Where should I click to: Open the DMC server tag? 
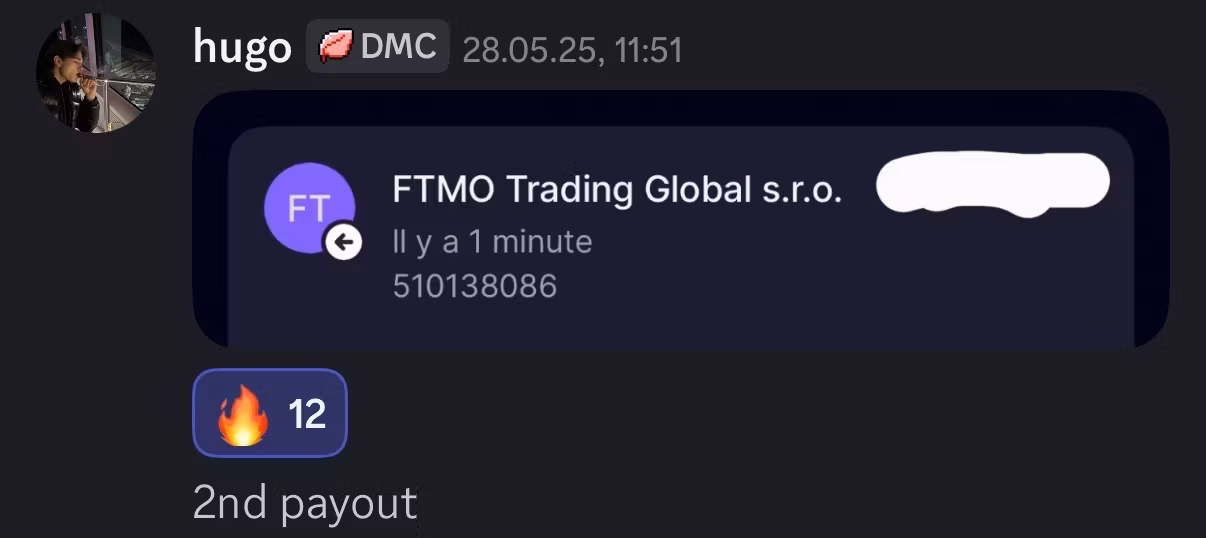378,46
